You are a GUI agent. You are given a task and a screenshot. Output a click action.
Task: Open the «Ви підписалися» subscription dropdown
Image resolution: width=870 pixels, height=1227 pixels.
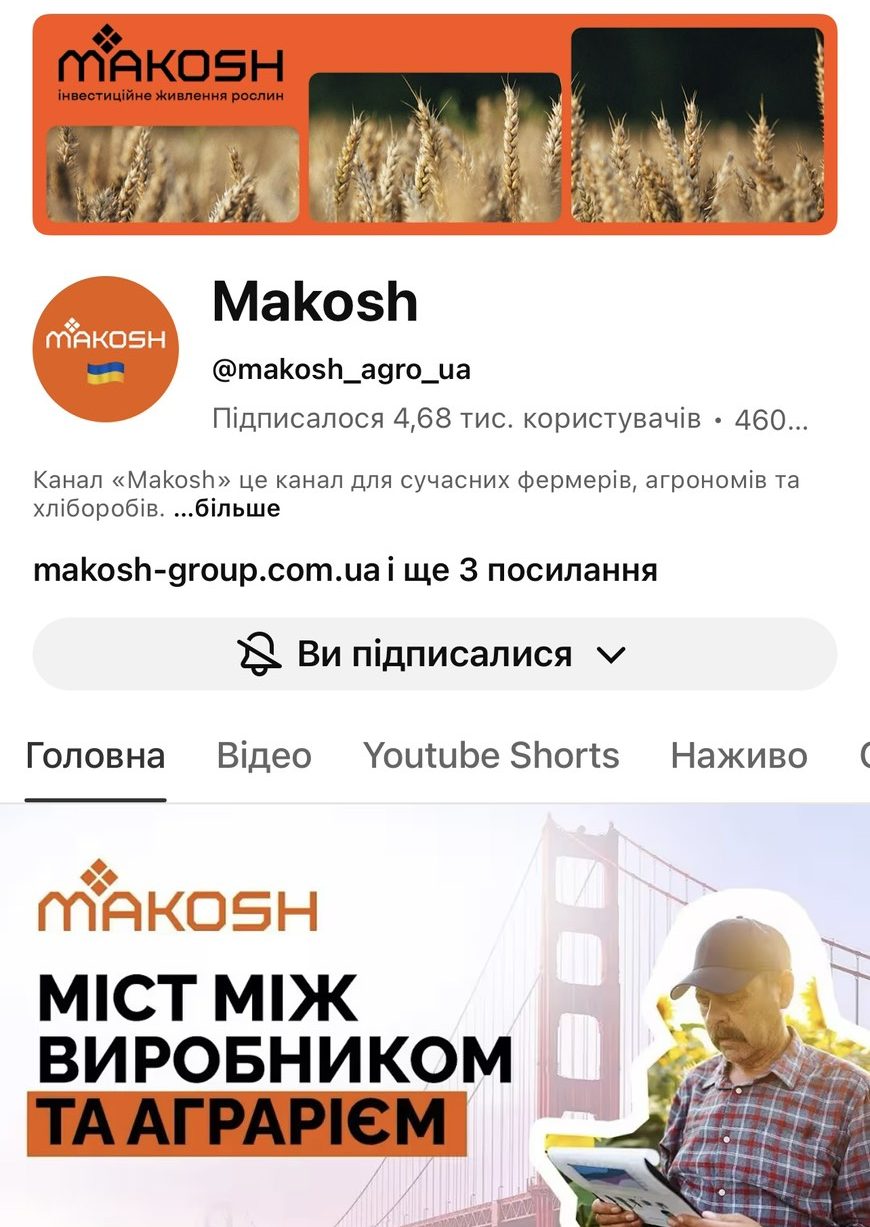pos(434,654)
